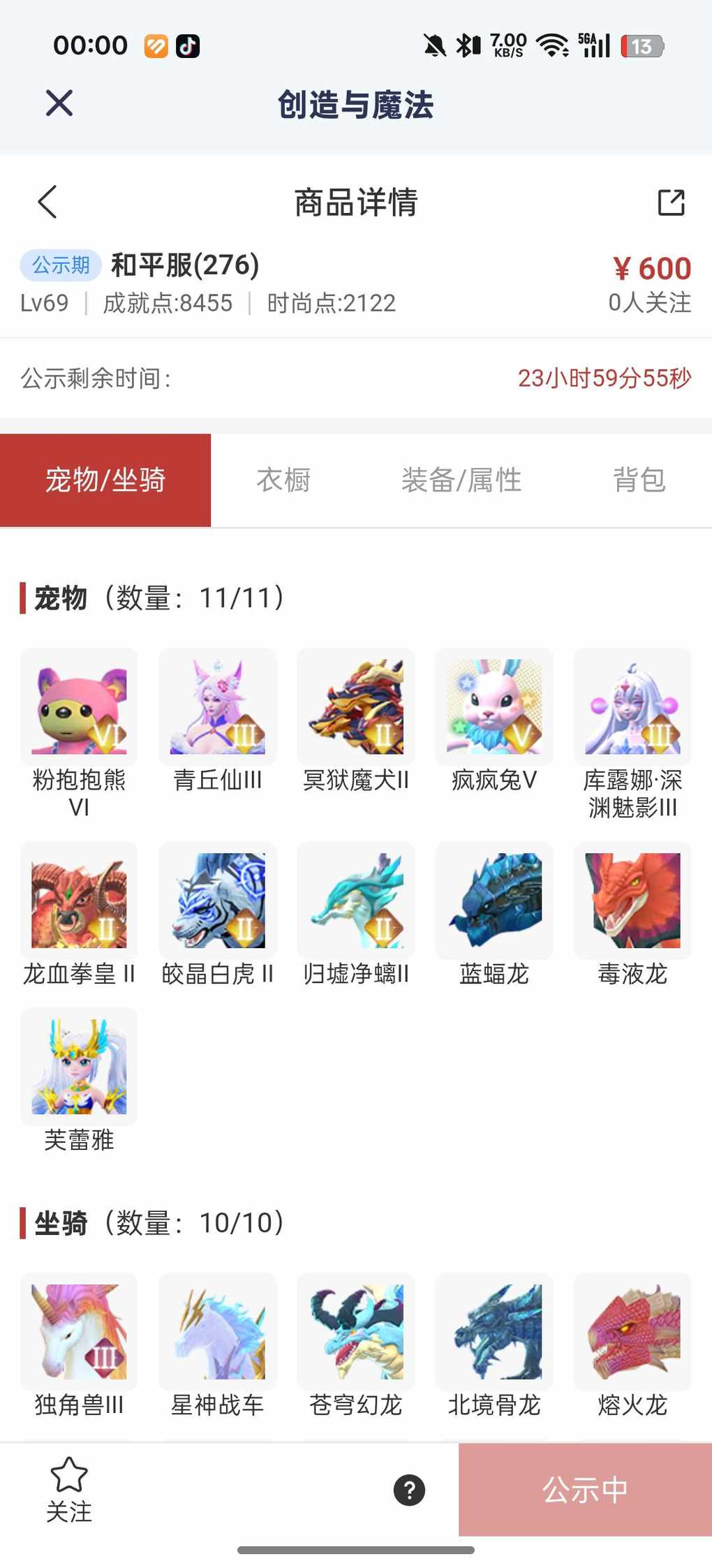Share this product listing

point(671,202)
